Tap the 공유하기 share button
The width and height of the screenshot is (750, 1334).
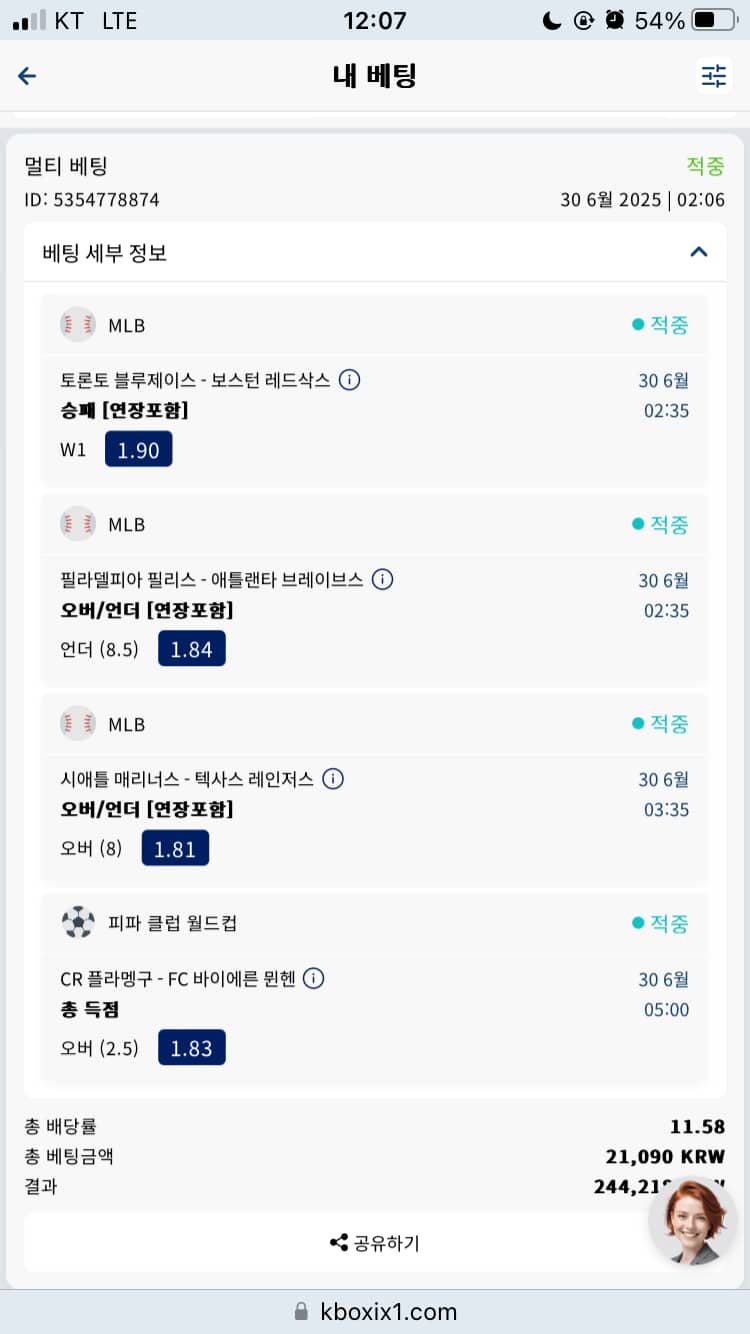[375, 1243]
